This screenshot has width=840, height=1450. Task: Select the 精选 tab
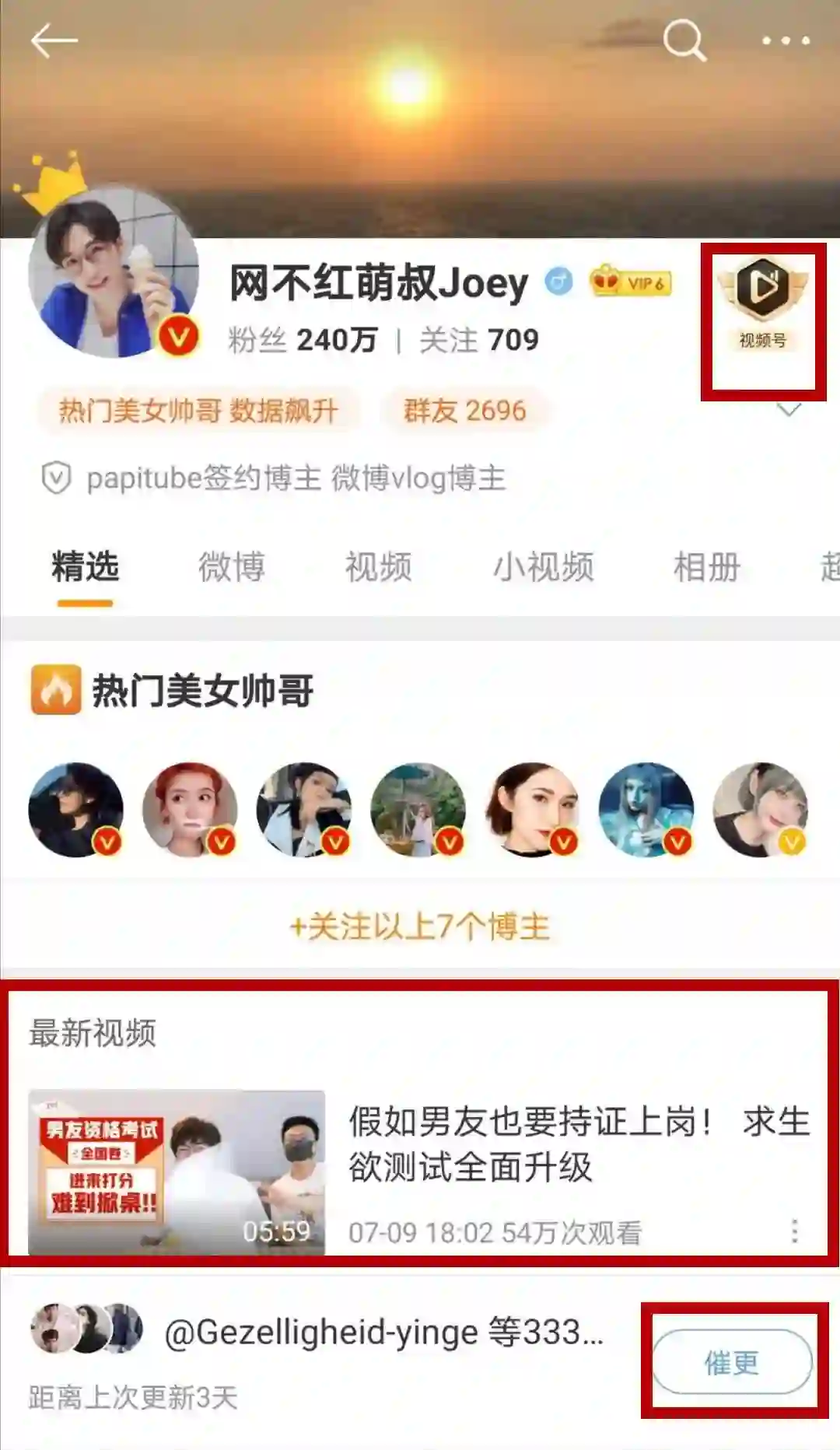[x=85, y=566]
